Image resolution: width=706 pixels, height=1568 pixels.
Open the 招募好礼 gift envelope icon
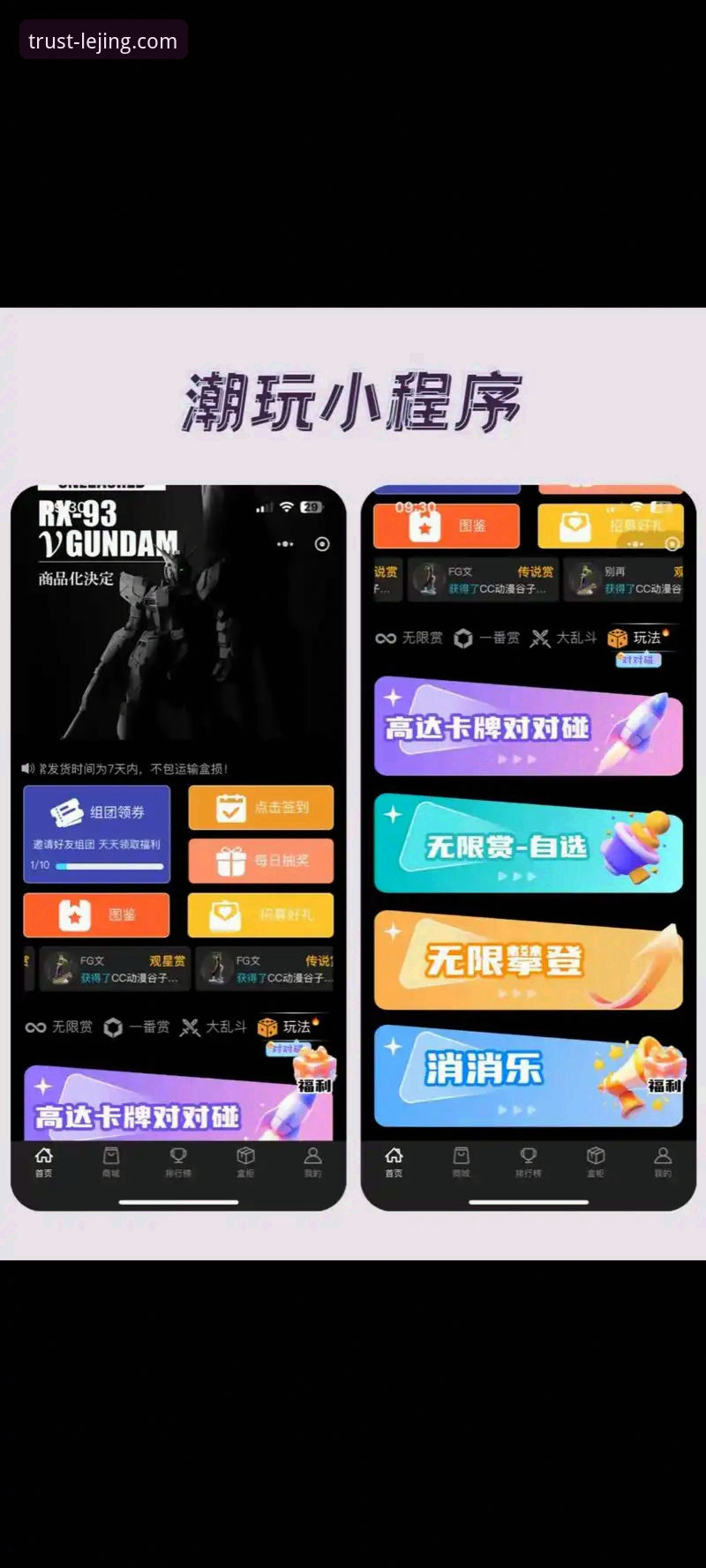pos(575,525)
